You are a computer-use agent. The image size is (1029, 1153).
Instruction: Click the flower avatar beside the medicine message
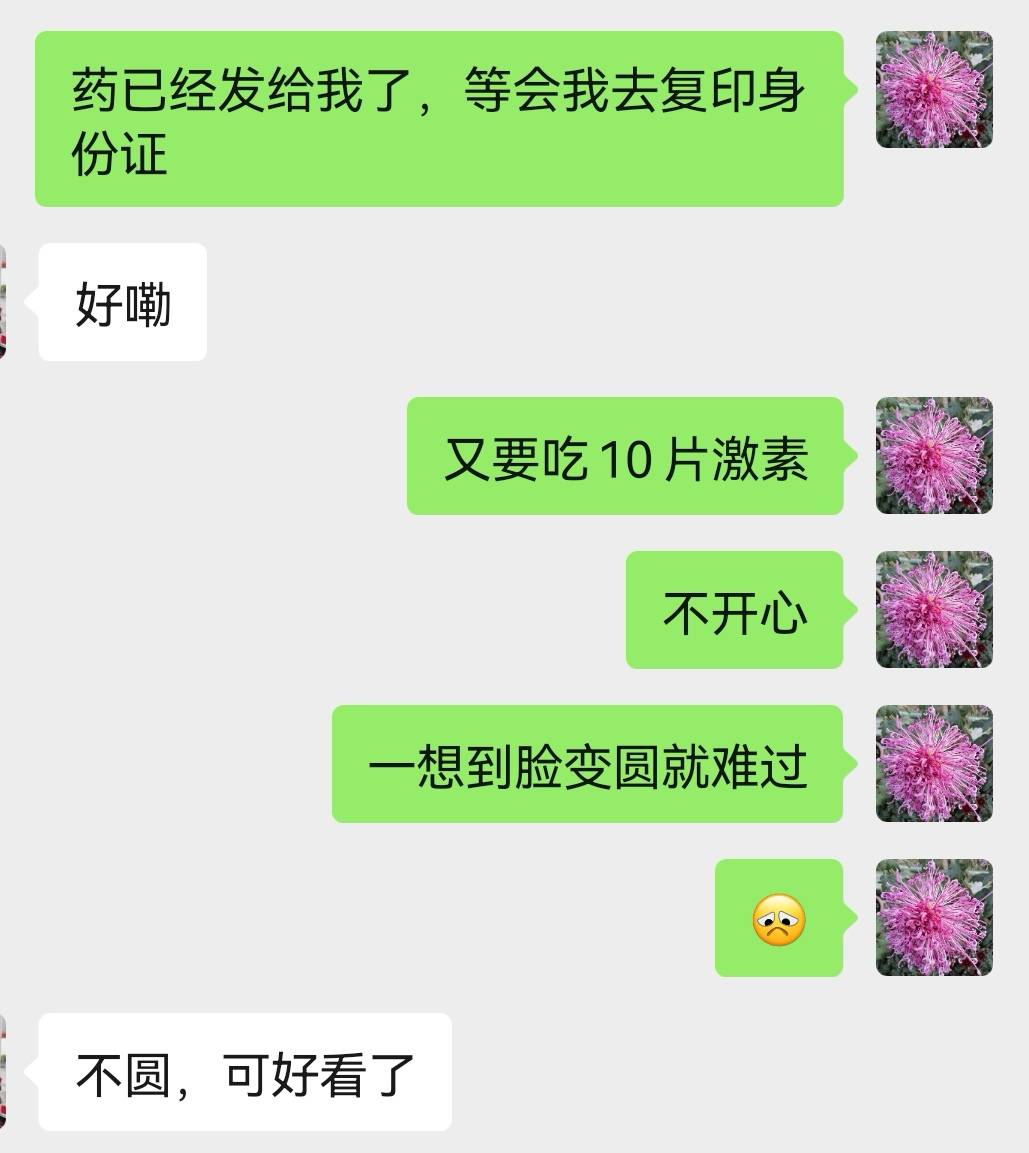click(933, 92)
